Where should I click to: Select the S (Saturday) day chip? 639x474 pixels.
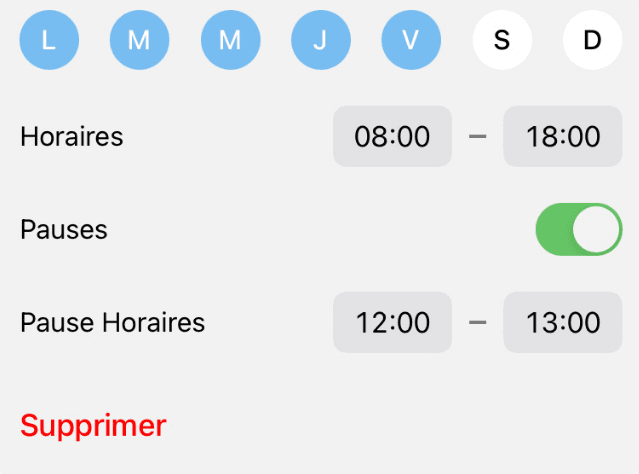tap(502, 40)
